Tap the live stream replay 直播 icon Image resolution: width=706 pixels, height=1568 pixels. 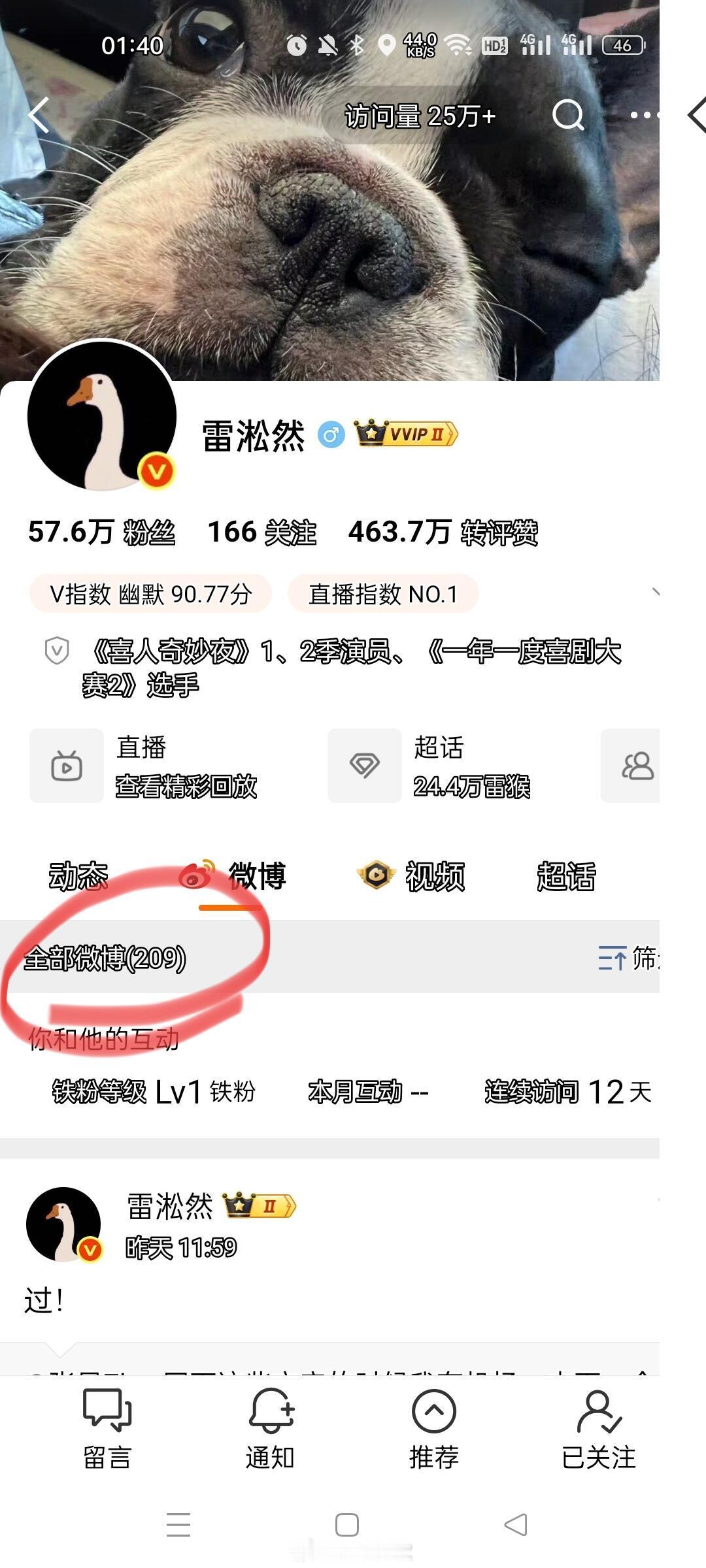pos(67,766)
